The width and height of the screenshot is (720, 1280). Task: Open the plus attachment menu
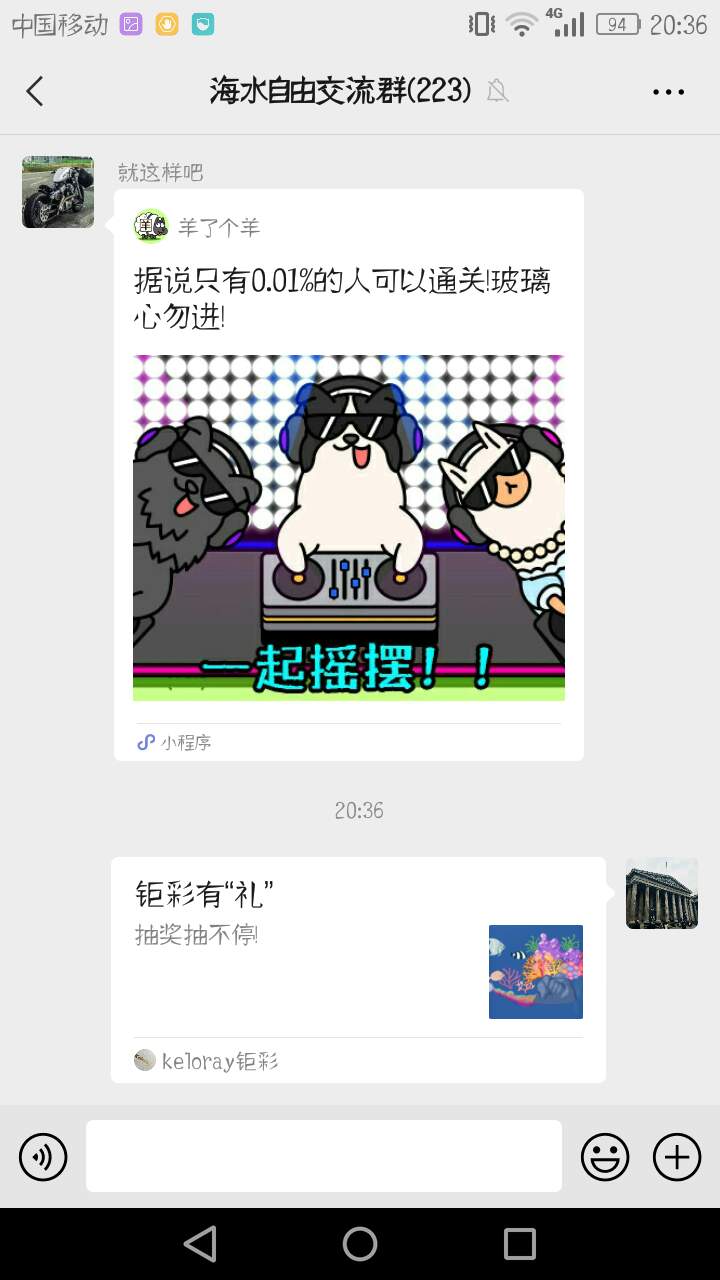[x=677, y=1157]
